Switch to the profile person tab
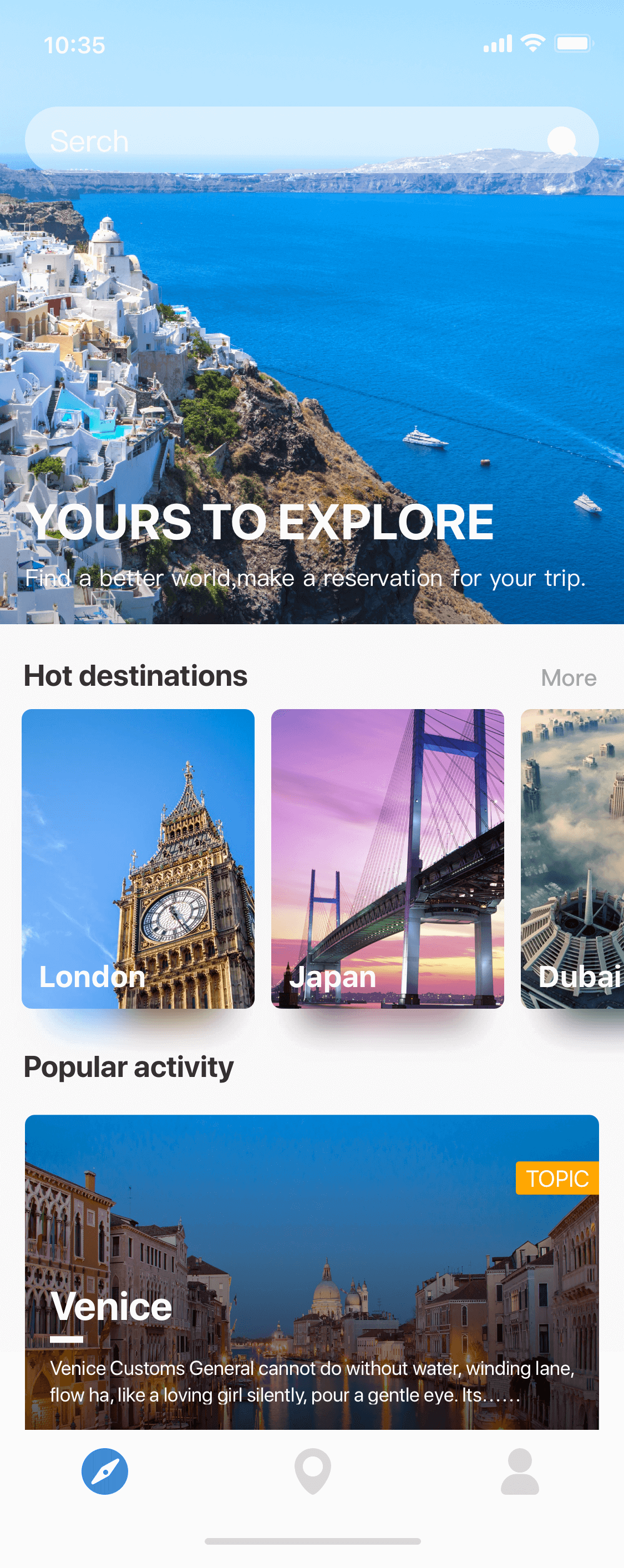Screen dimensions: 624x1568 pos(520,1471)
